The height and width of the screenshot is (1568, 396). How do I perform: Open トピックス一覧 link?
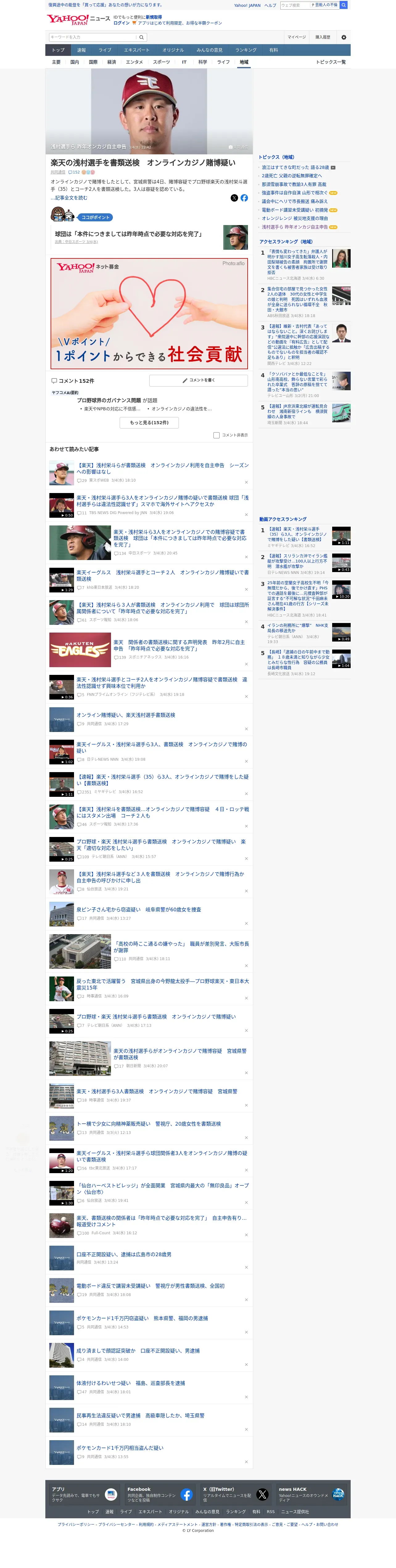[x=331, y=62]
